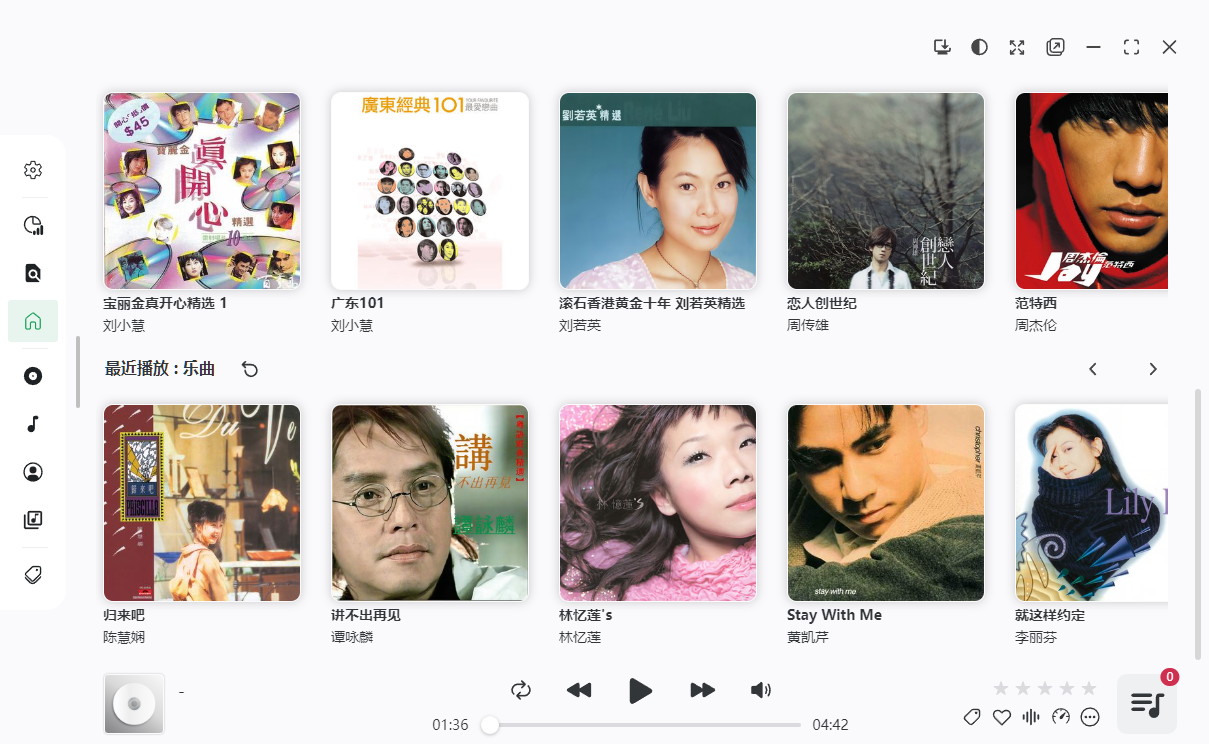Go back to the previous track
The image size is (1209, 744).
click(x=579, y=690)
